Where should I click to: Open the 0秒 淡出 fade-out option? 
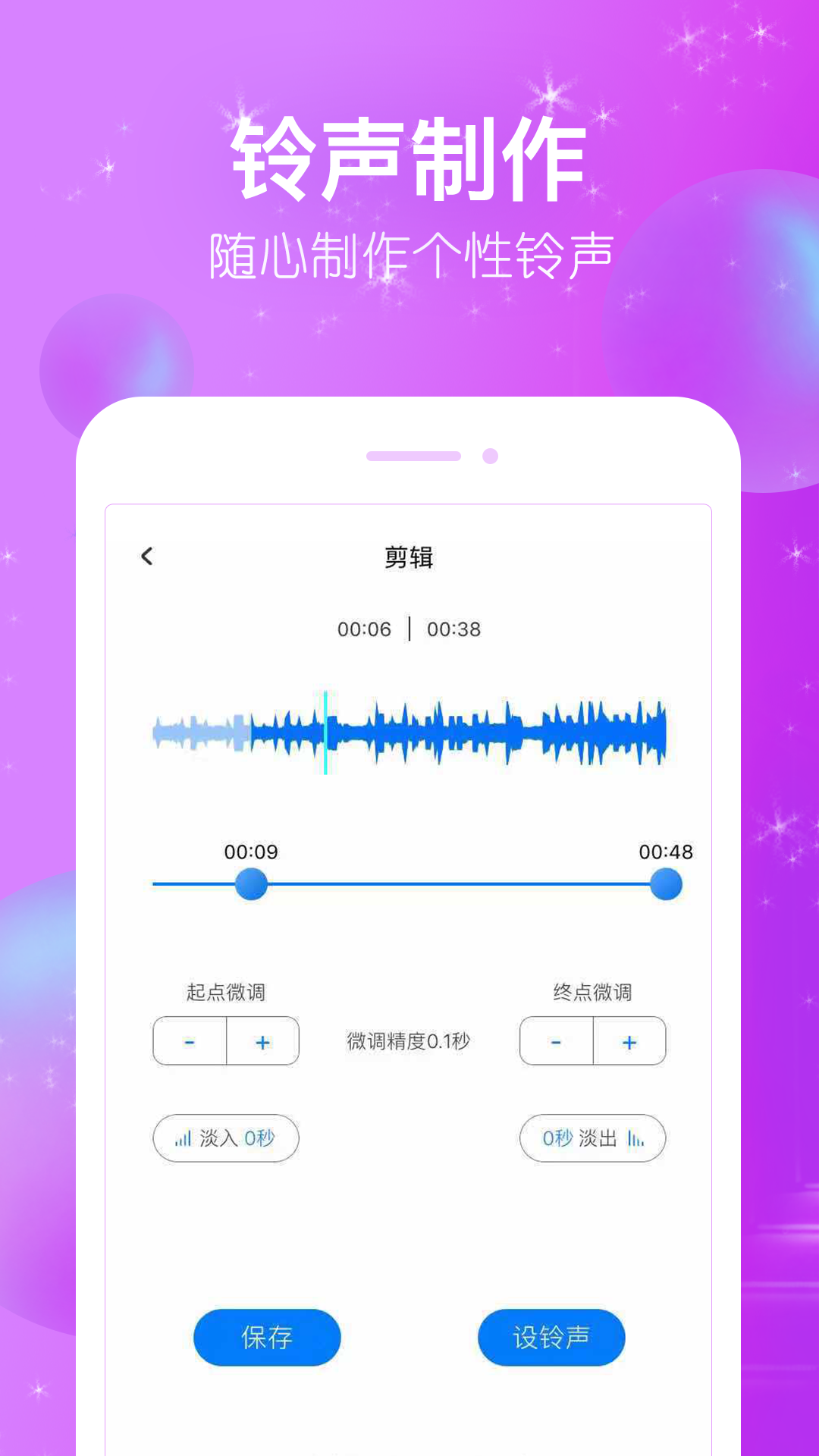[x=592, y=1138]
